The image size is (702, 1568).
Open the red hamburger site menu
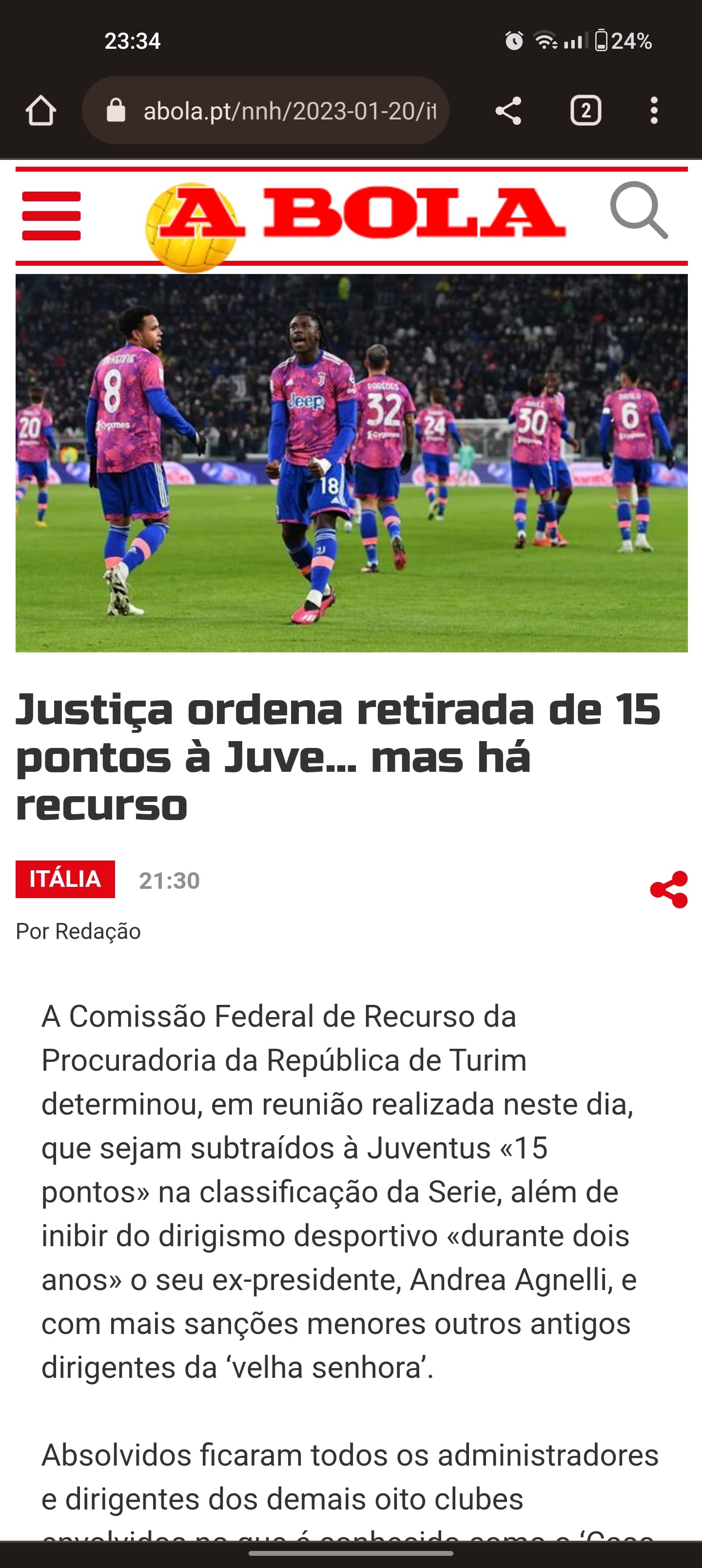(51, 216)
